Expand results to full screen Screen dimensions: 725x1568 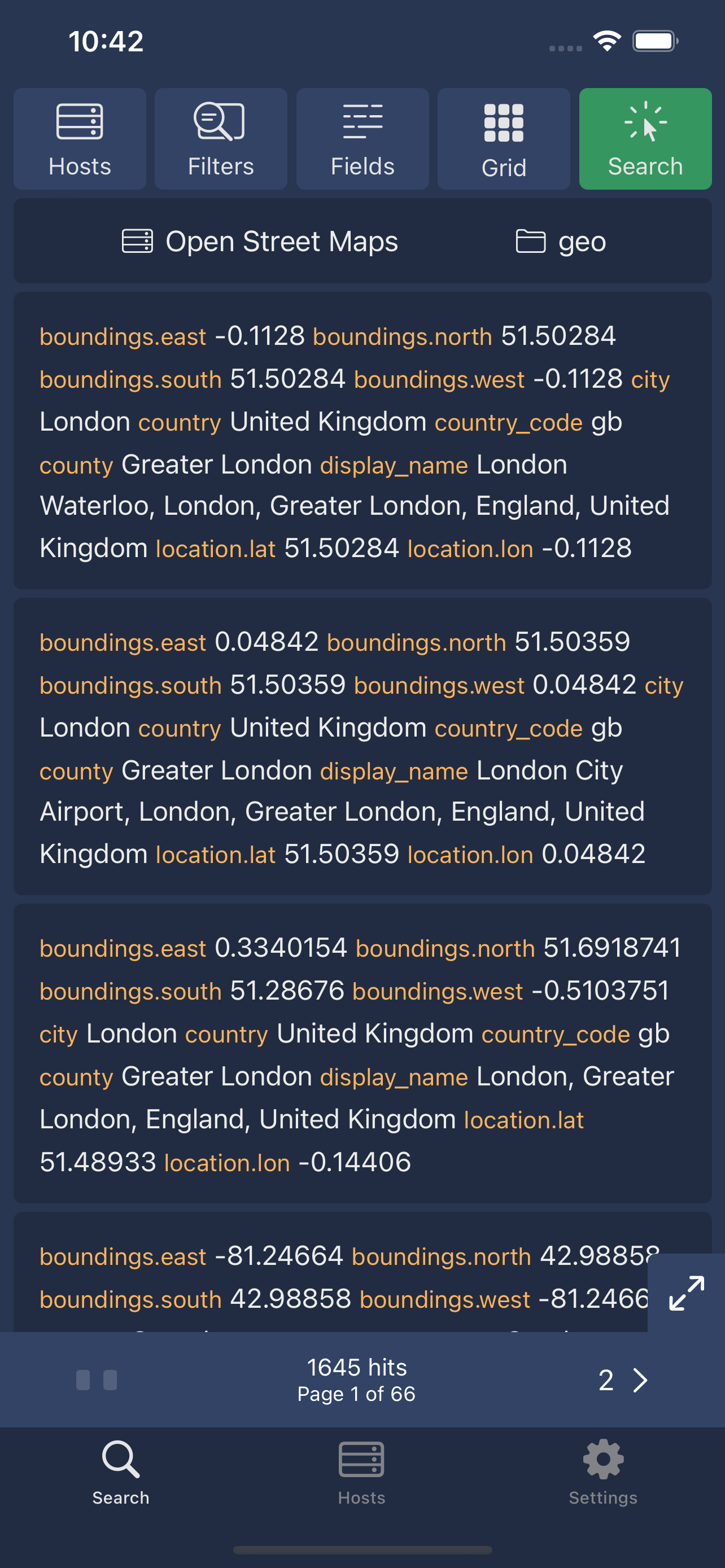pos(686,1293)
